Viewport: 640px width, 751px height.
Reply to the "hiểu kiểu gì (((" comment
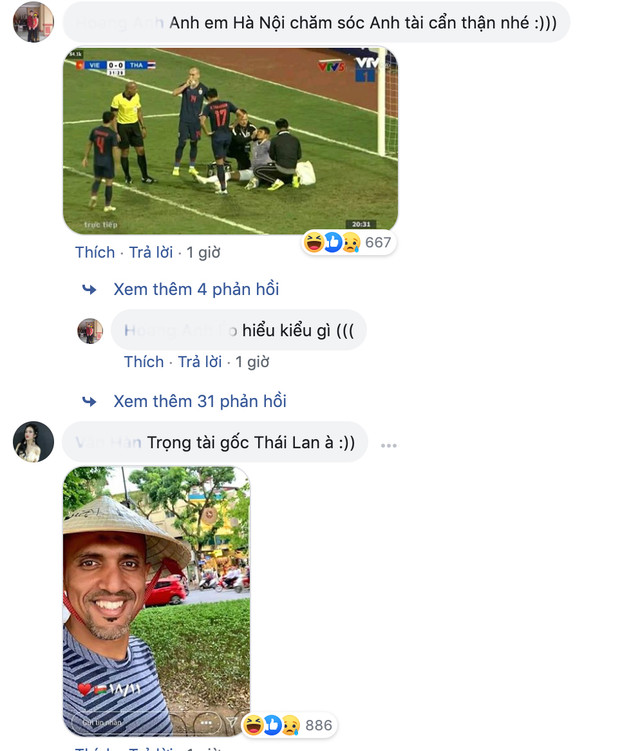199,362
